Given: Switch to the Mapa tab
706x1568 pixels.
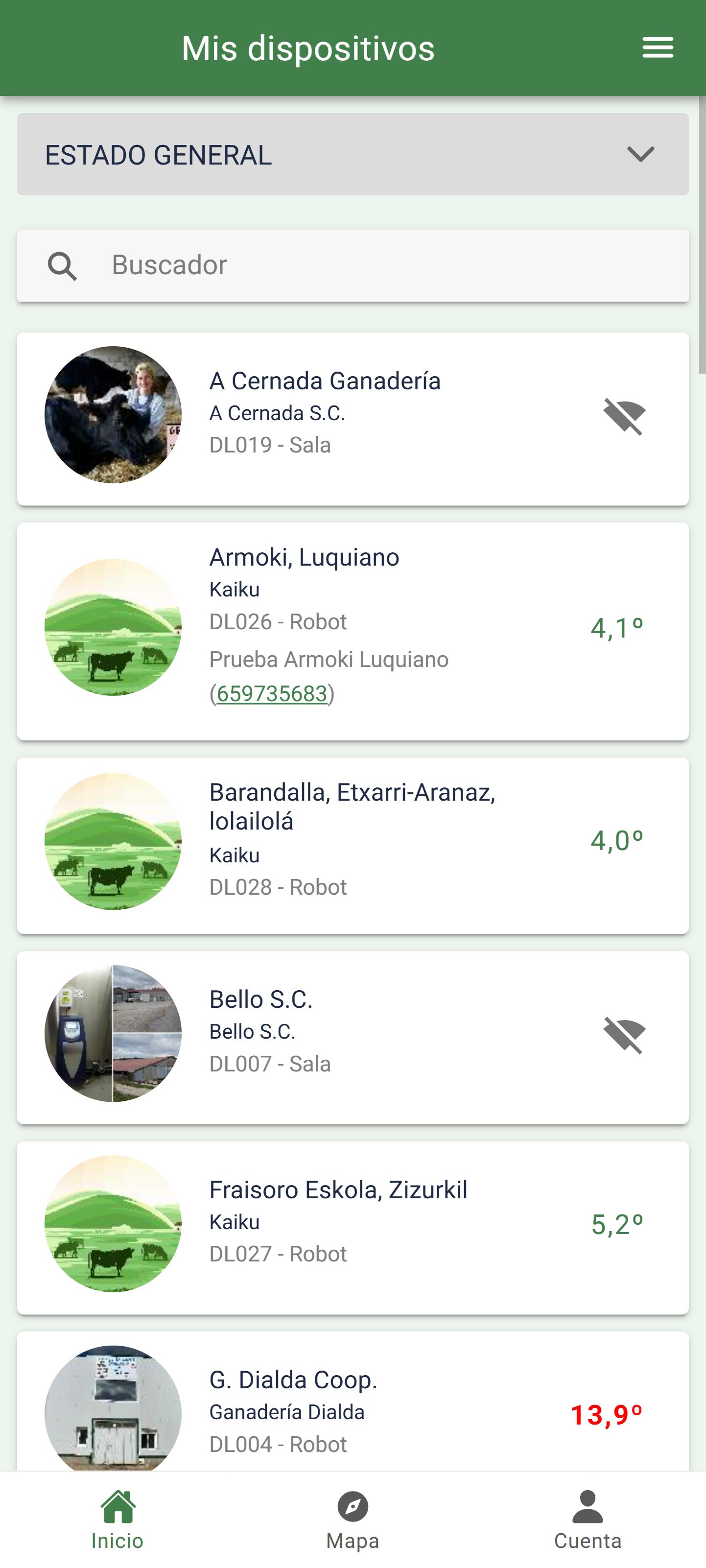Looking at the screenshot, I should pyautogui.click(x=353, y=1520).
